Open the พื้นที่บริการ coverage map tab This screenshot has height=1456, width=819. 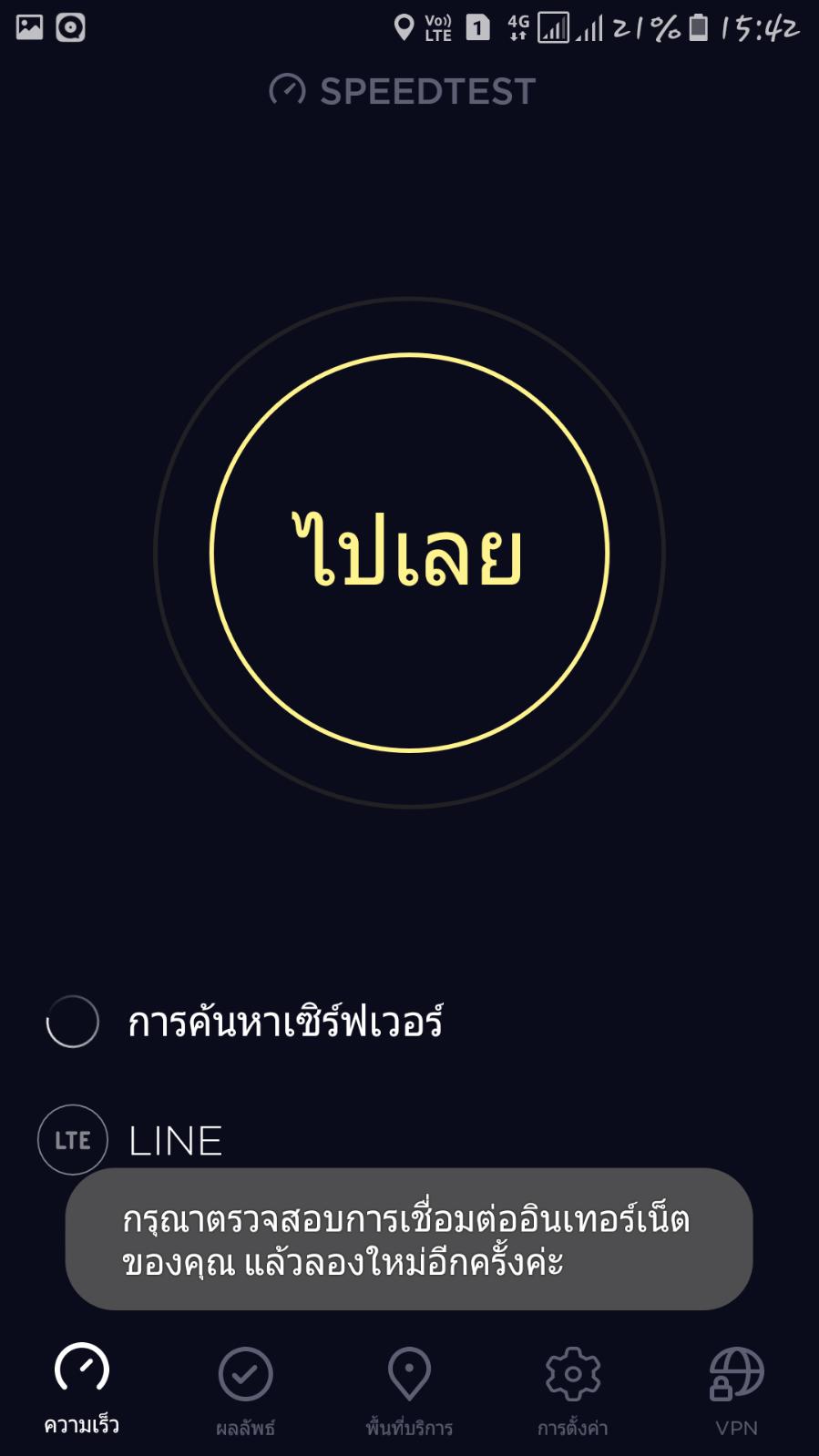(409, 1389)
